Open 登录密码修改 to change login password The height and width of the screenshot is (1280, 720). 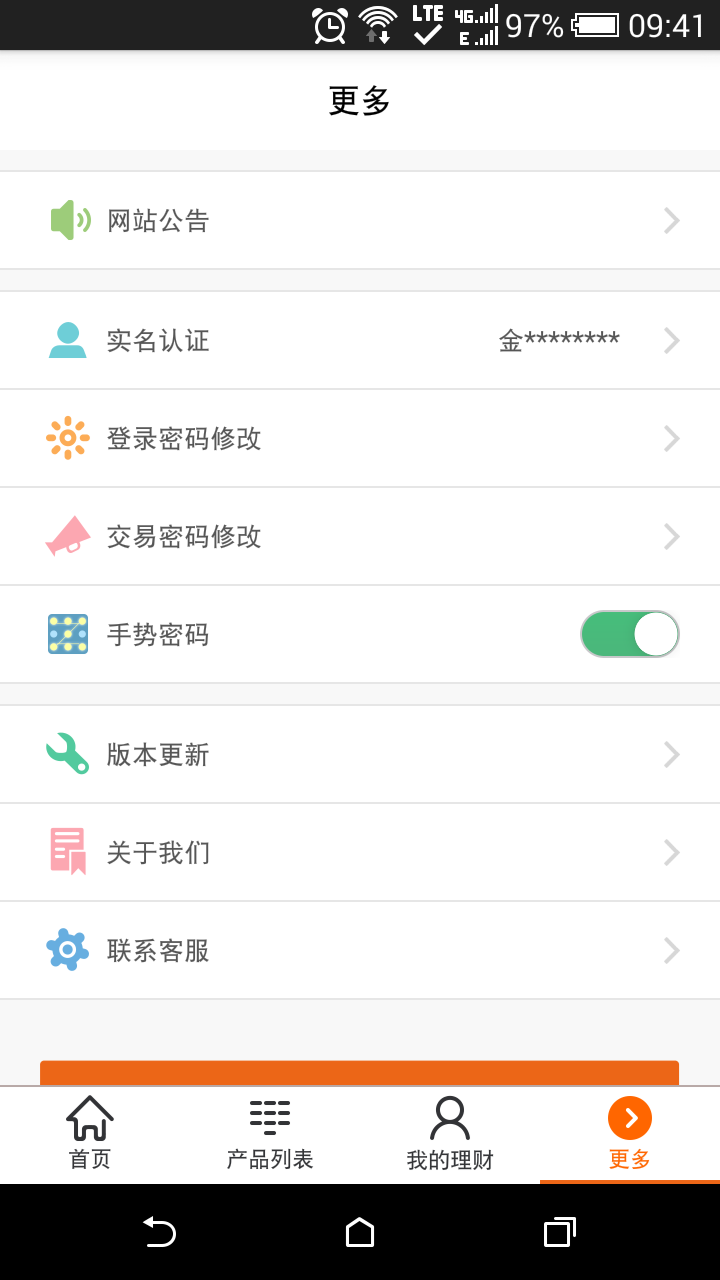(360, 439)
